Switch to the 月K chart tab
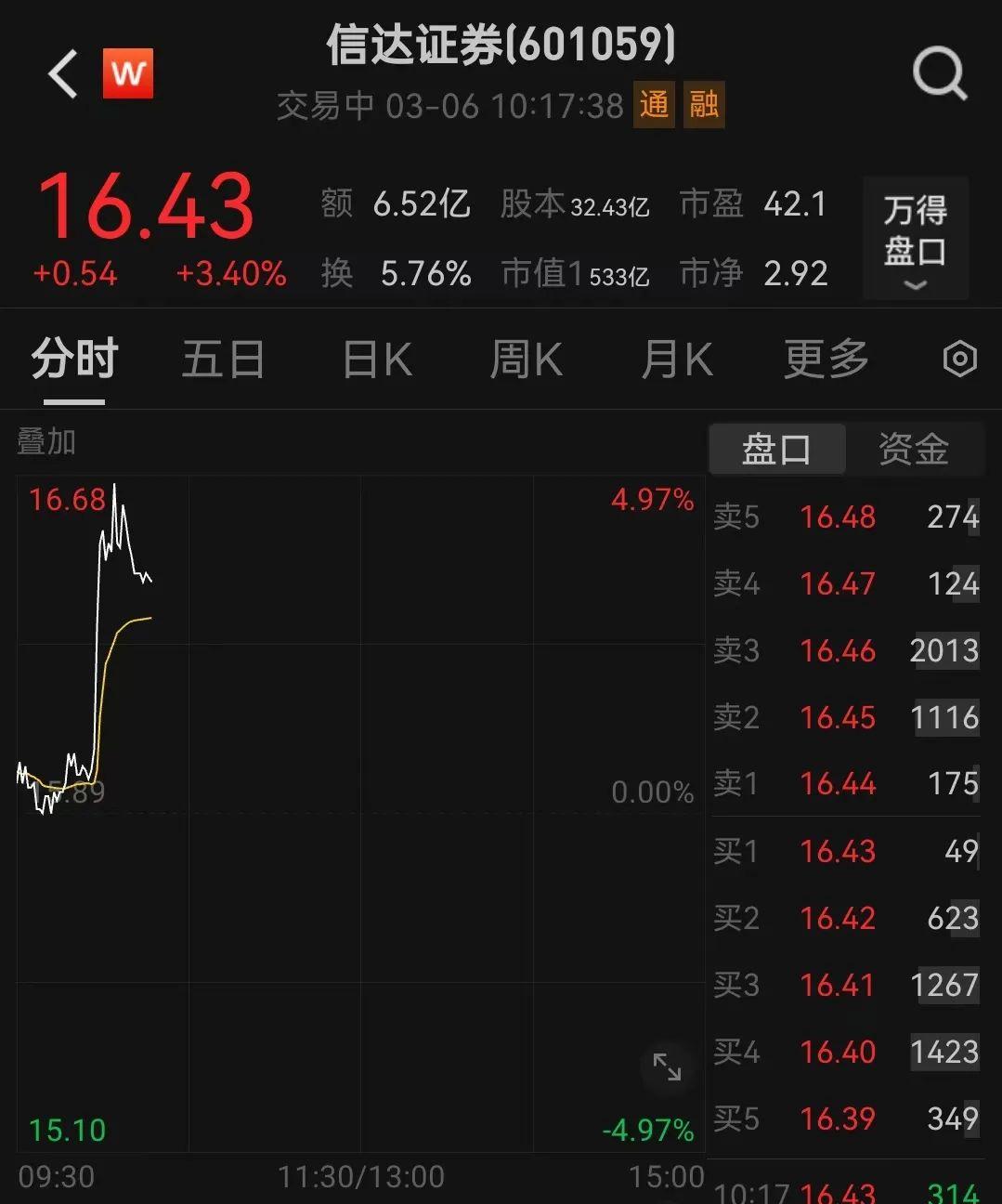 click(x=676, y=360)
